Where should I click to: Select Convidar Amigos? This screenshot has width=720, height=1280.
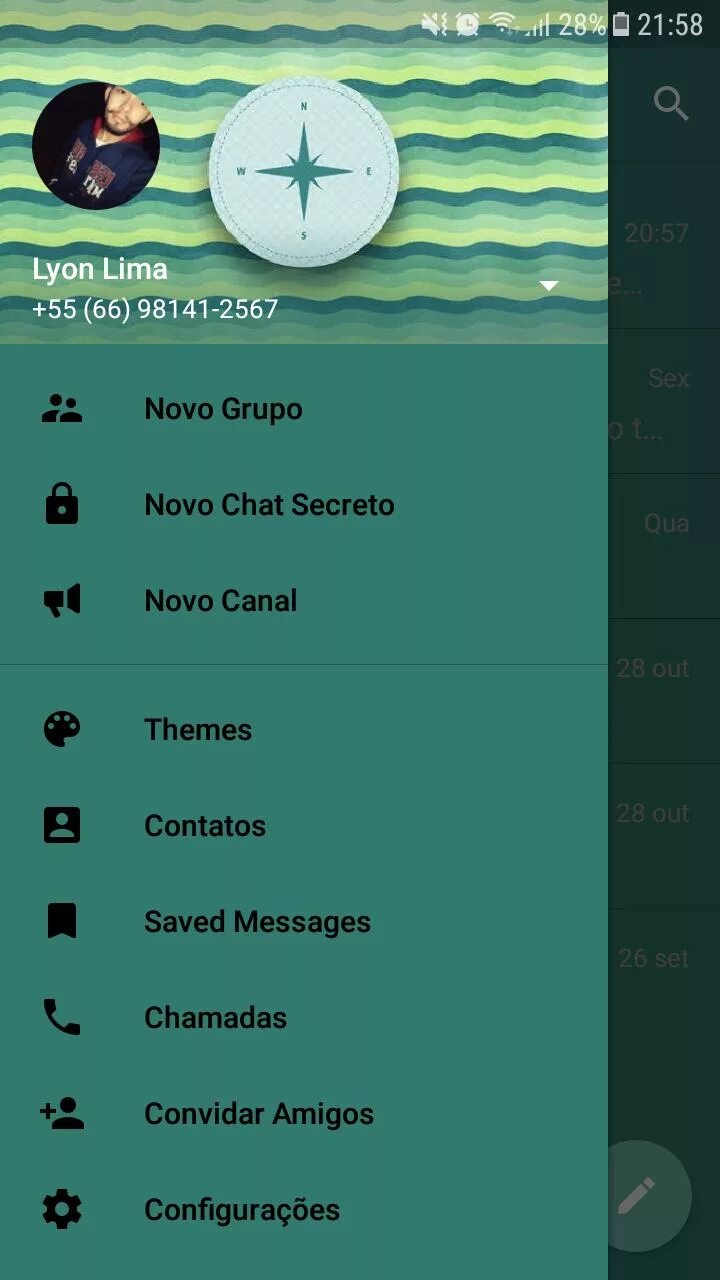coord(304,1114)
